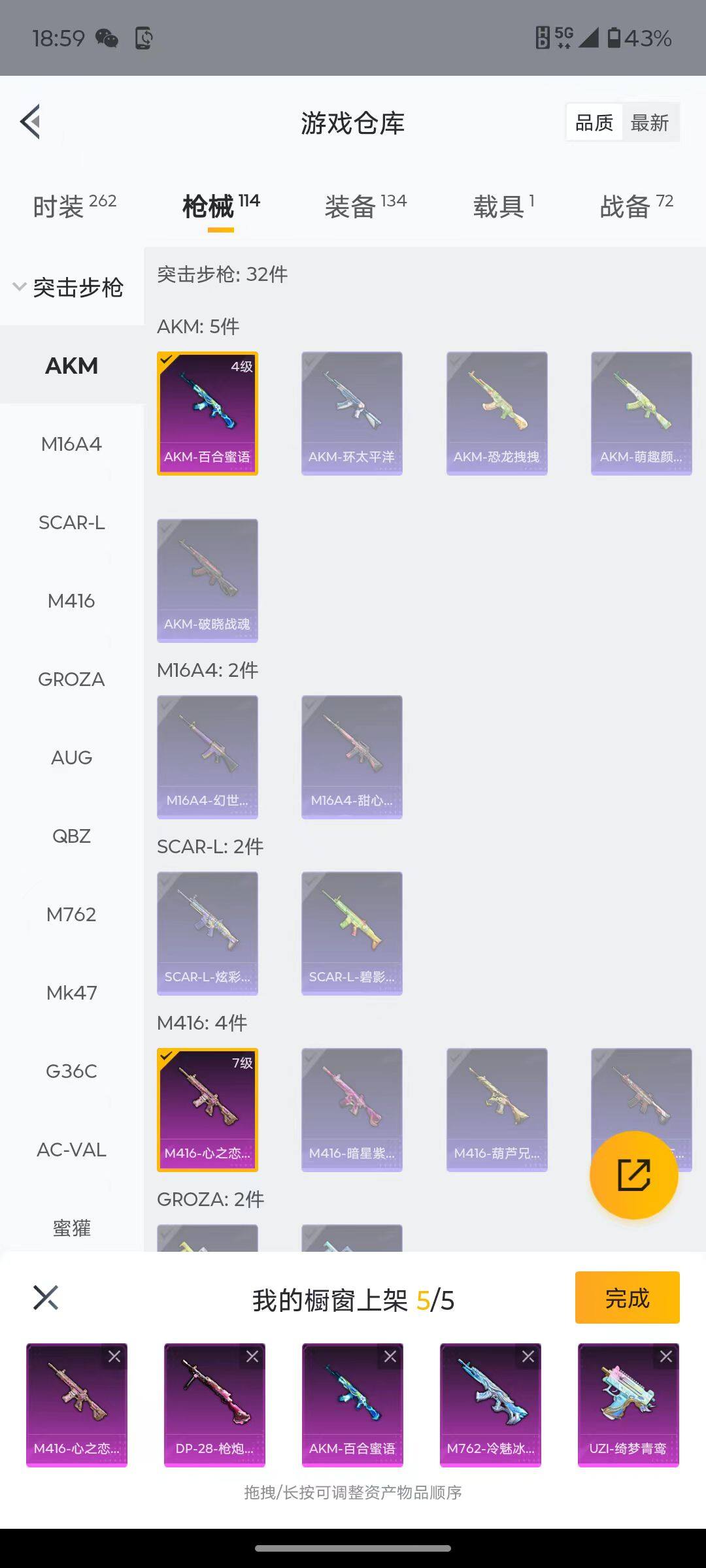Select the M416-暗星紫 skin

pos(352,1109)
